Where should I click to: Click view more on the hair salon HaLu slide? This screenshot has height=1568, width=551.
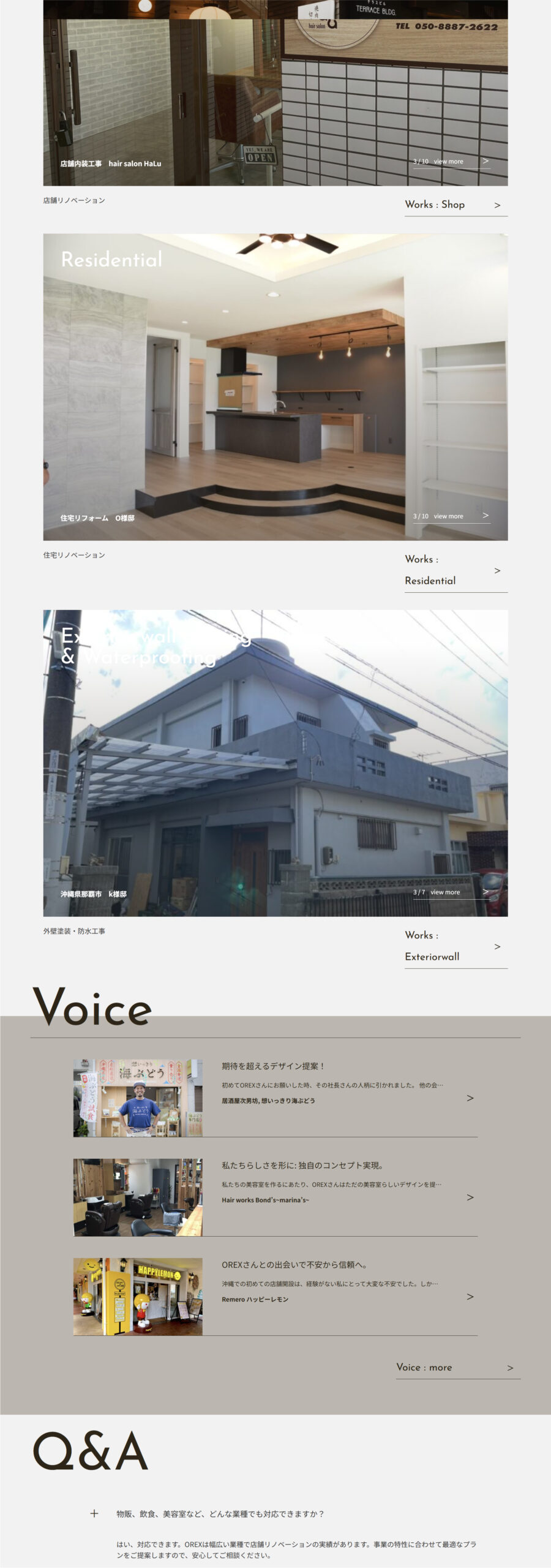pyautogui.click(x=449, y=161)
